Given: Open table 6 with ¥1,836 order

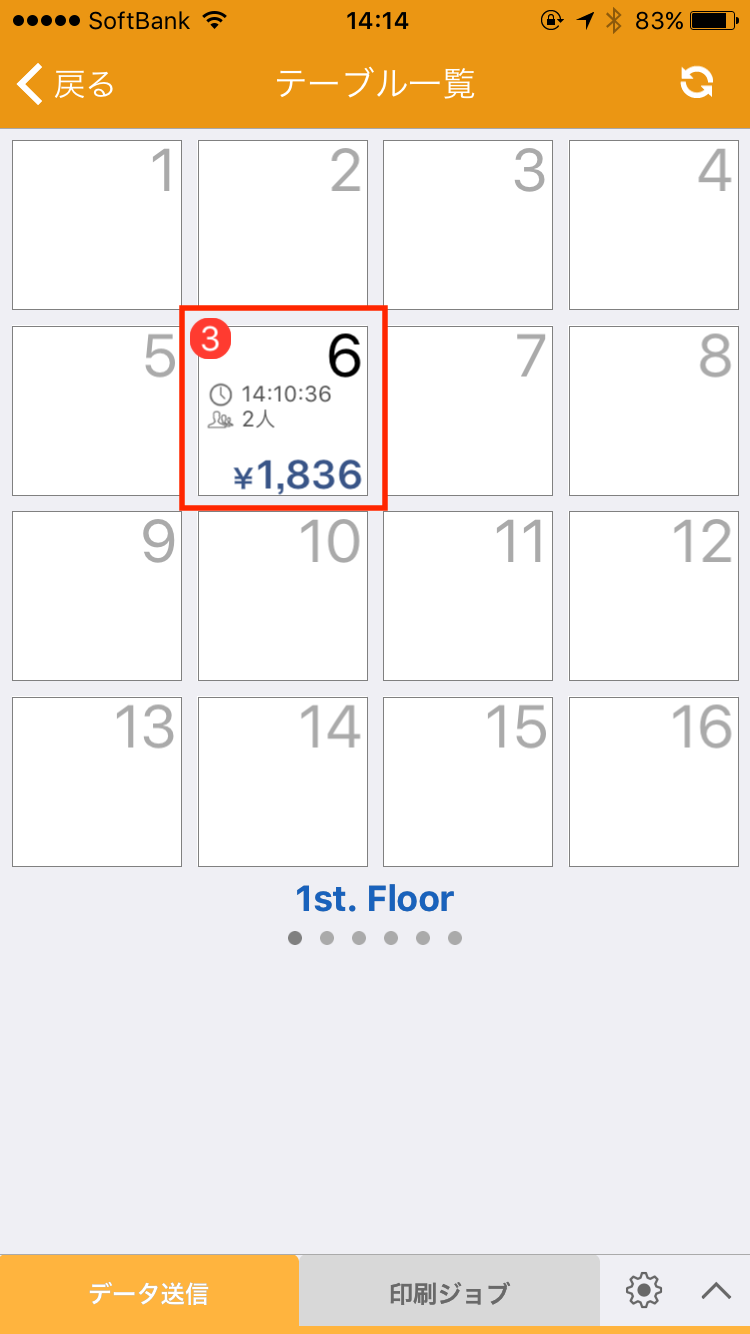Looking at the screenshot, I should click(283, 410).
